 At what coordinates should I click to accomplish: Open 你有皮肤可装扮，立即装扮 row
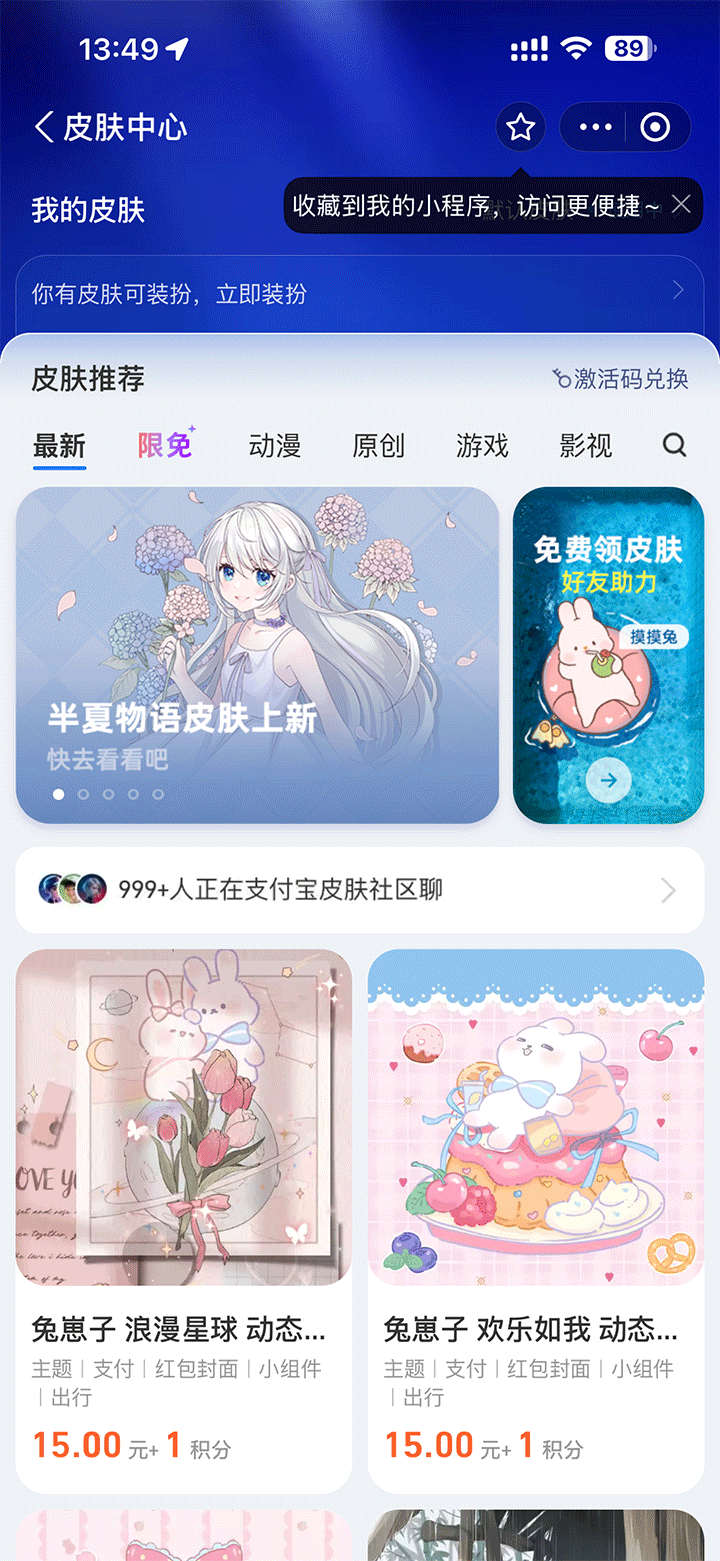coord(360,294)
